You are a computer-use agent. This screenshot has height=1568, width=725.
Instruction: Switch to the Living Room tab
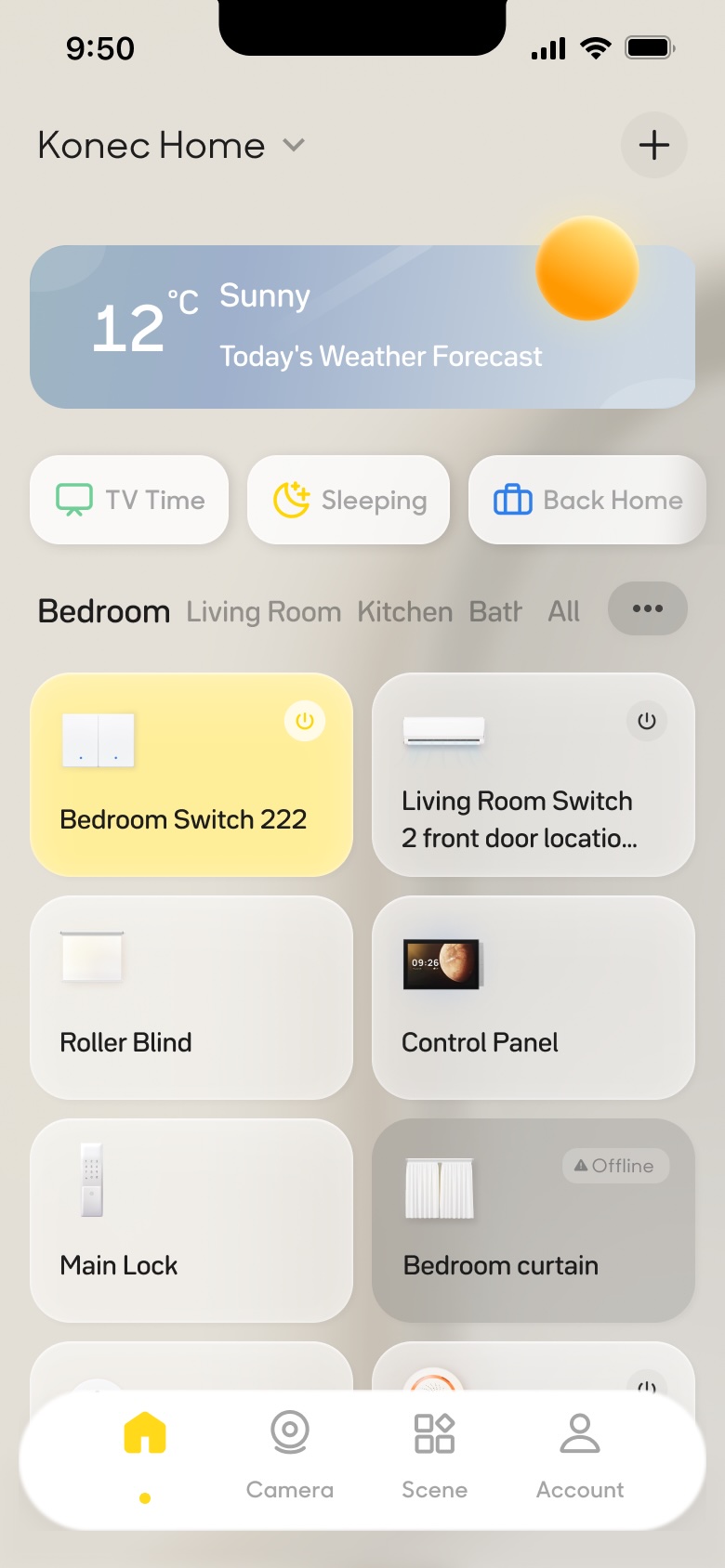[x=263, y=612]
